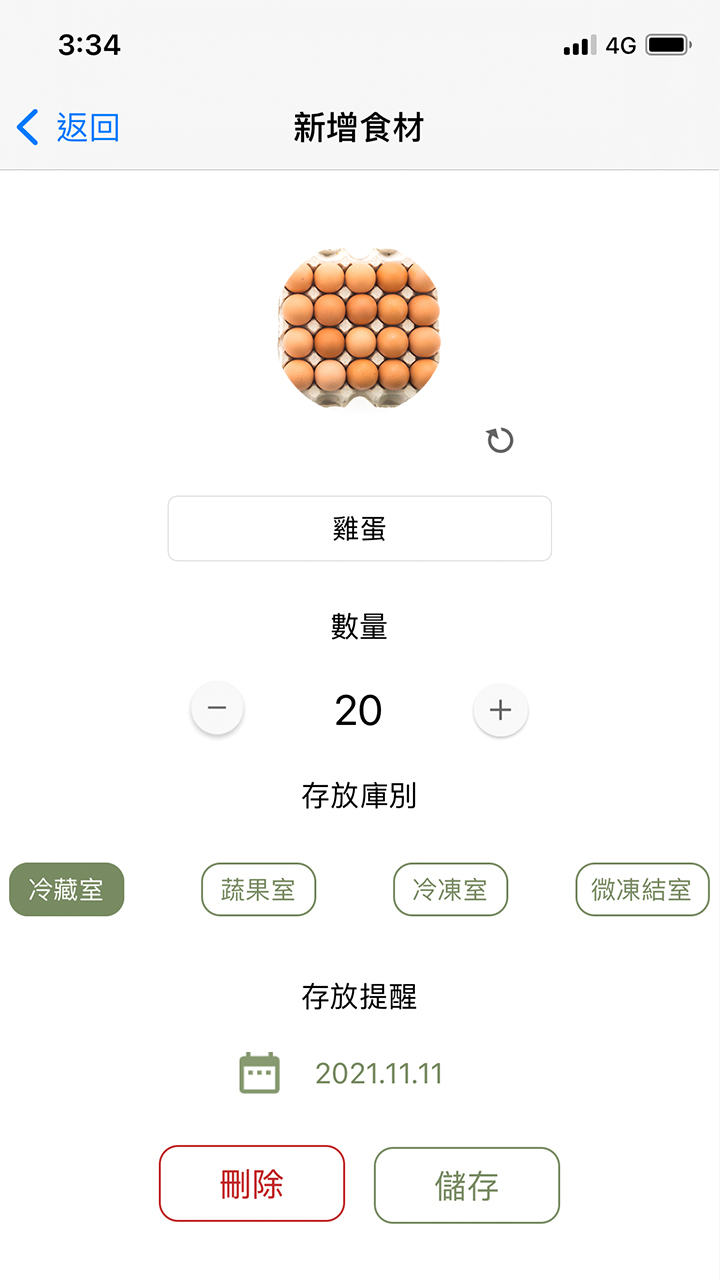Tap the 4G network indicator
This screenshot has height=1280, width=720.
point(621,45)
